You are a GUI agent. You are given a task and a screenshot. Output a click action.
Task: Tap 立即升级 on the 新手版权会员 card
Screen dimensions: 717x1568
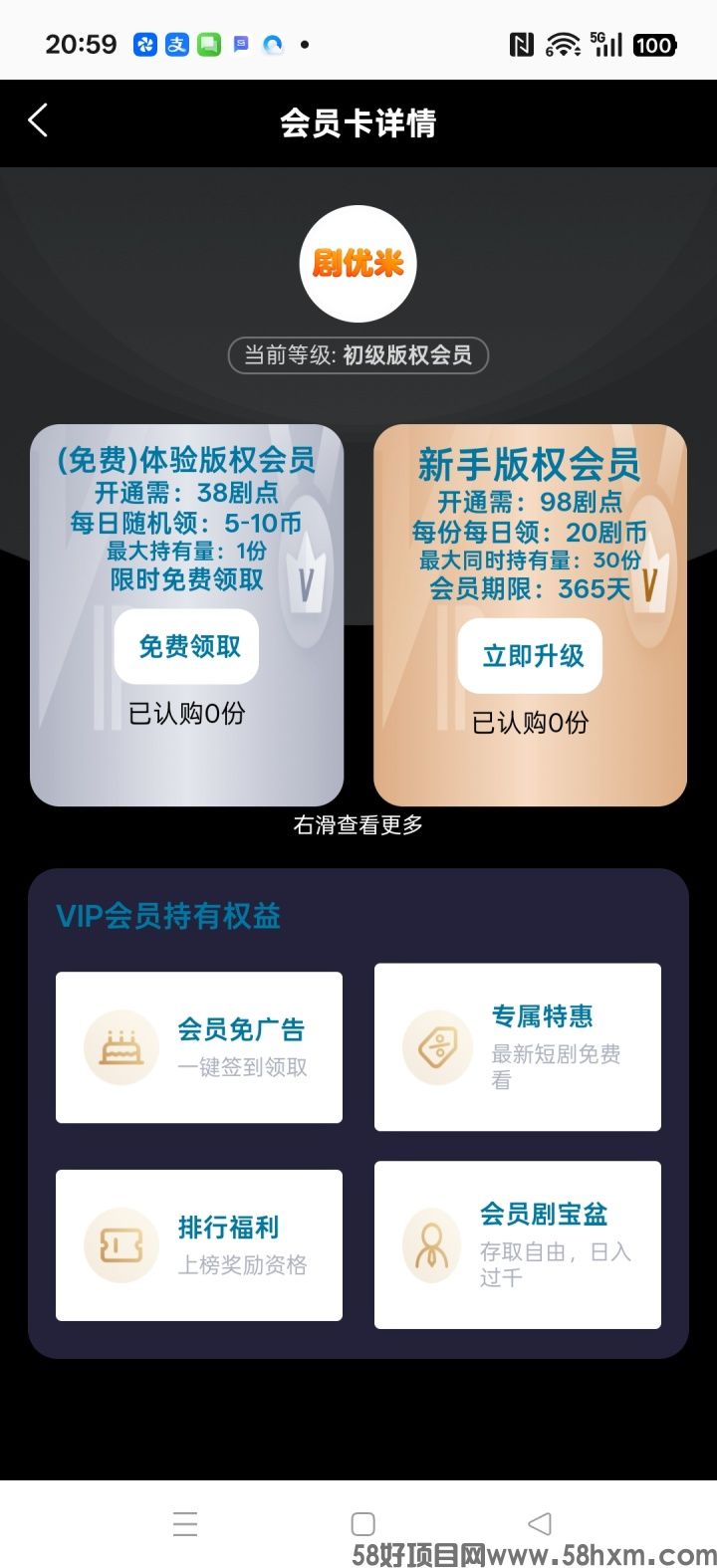coord(530,656)
